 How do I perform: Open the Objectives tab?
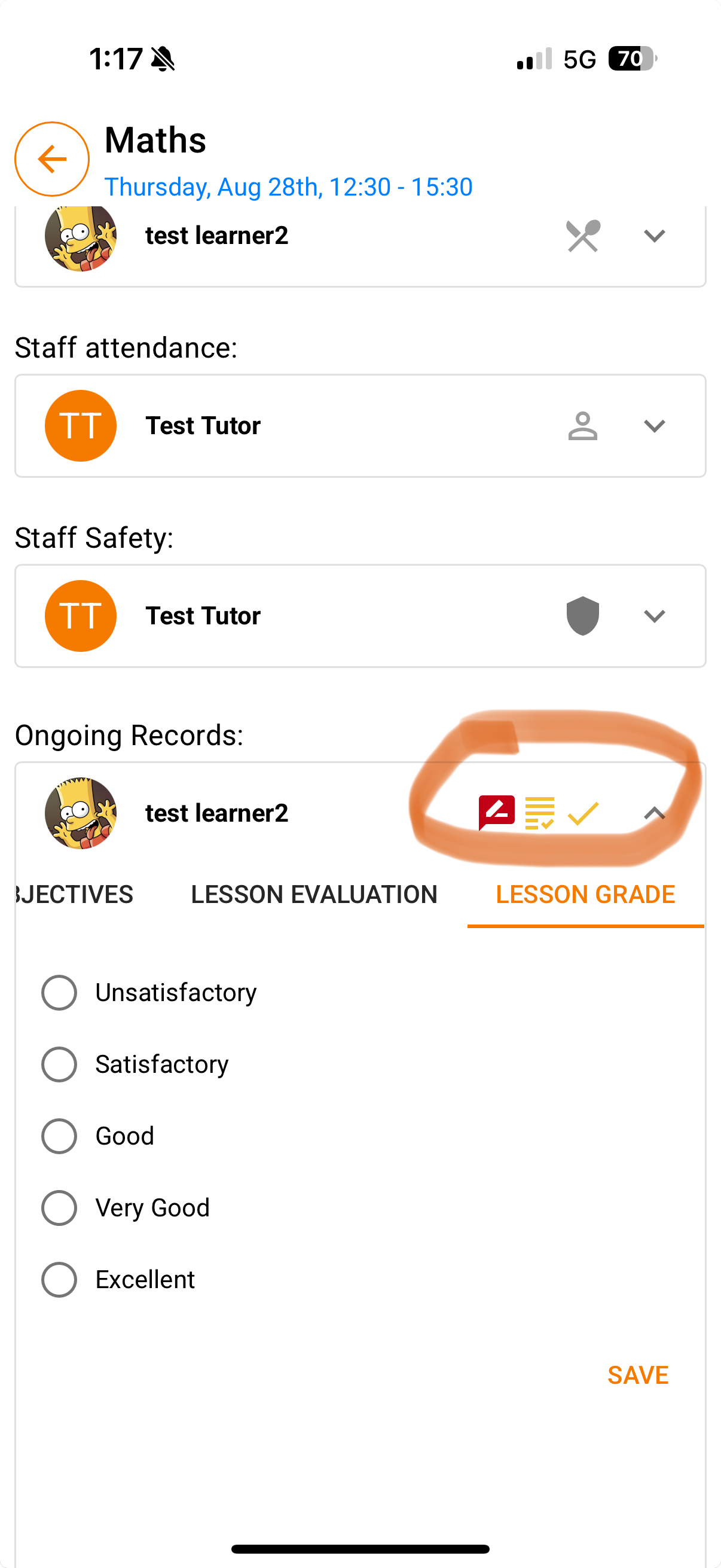click(x=73, y=894)
